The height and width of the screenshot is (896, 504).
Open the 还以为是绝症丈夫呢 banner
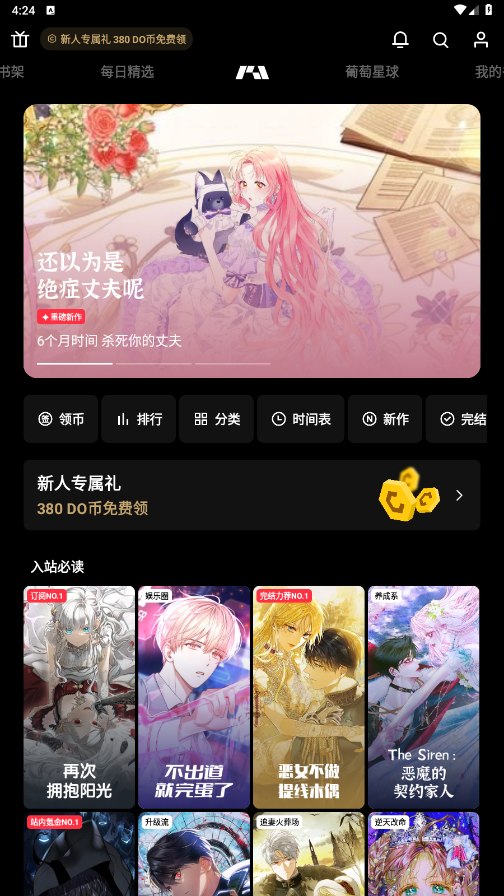pos(252,241)
